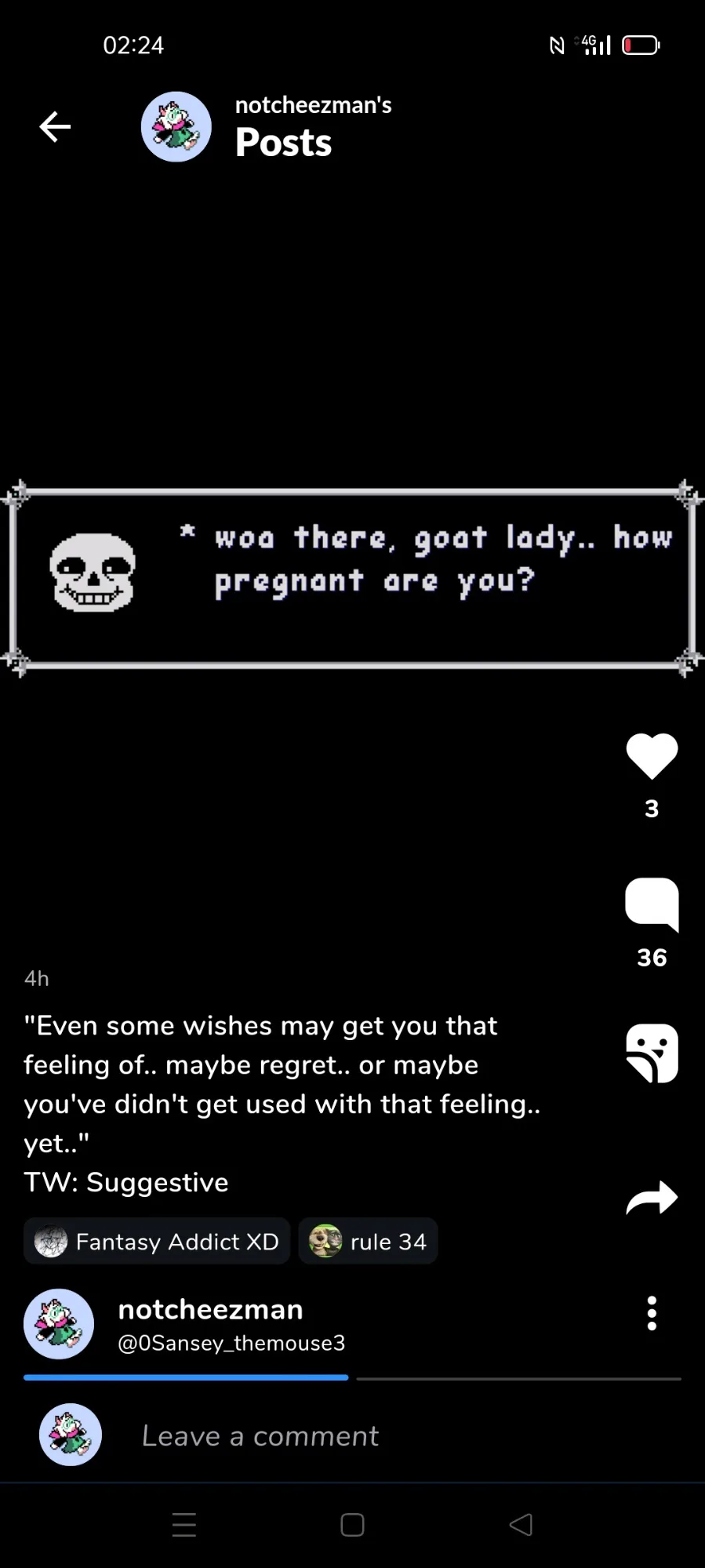Open the comments bubble with 36 replies
Image resolution: width=705 pixels, height=1568 pixels.
point(651,904)
